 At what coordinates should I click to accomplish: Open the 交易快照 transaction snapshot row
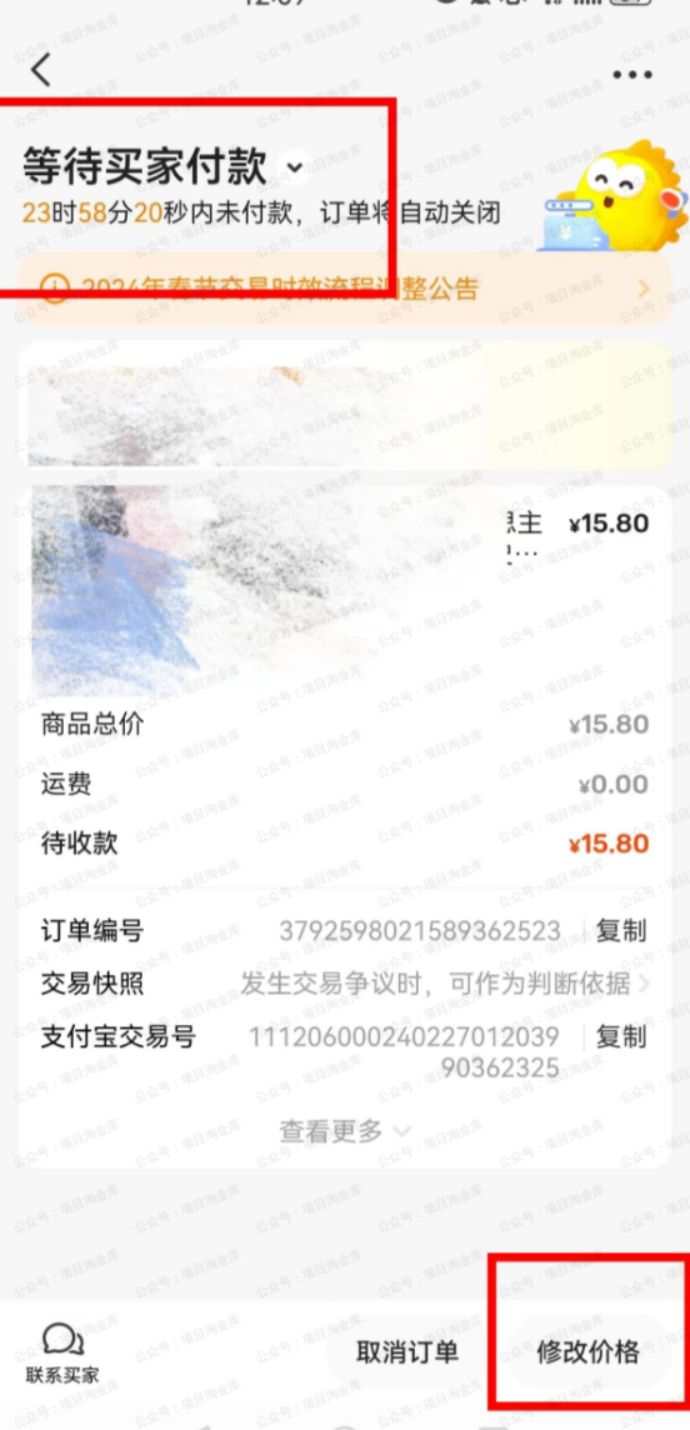click(x=440, y=984)
